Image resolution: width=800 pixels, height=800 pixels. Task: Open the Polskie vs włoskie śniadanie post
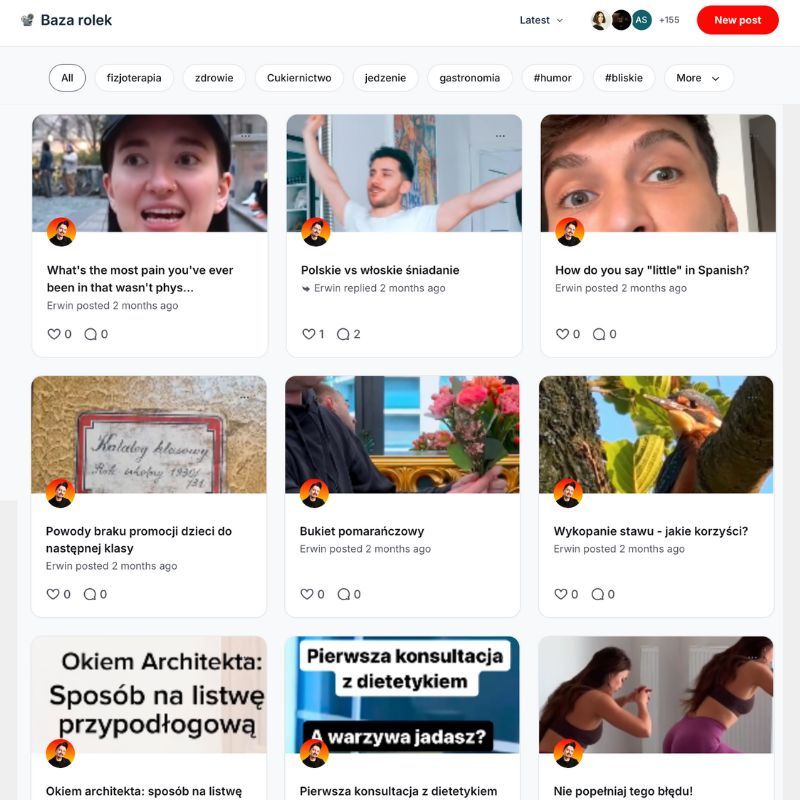pos(380,270)
